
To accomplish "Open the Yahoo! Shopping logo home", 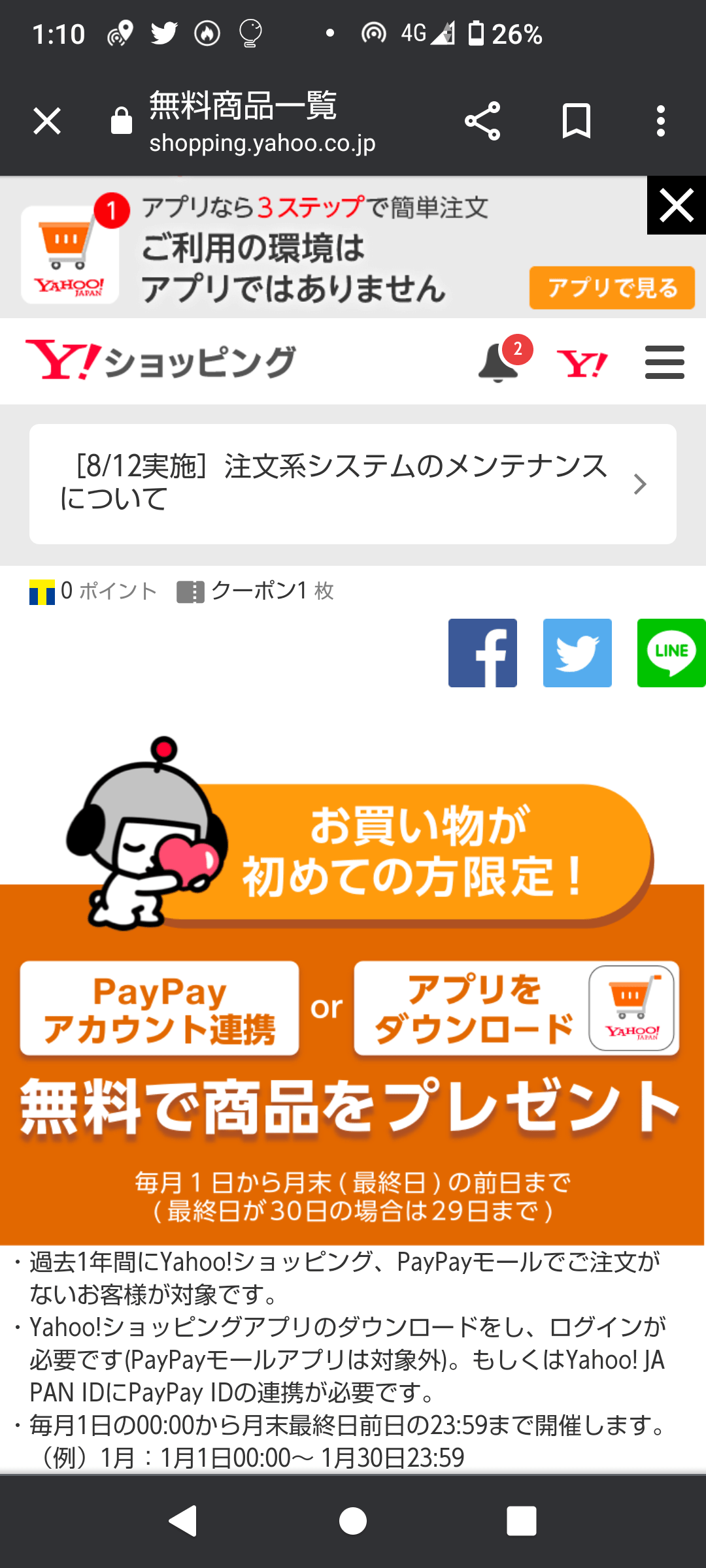I will pos(161,361).
